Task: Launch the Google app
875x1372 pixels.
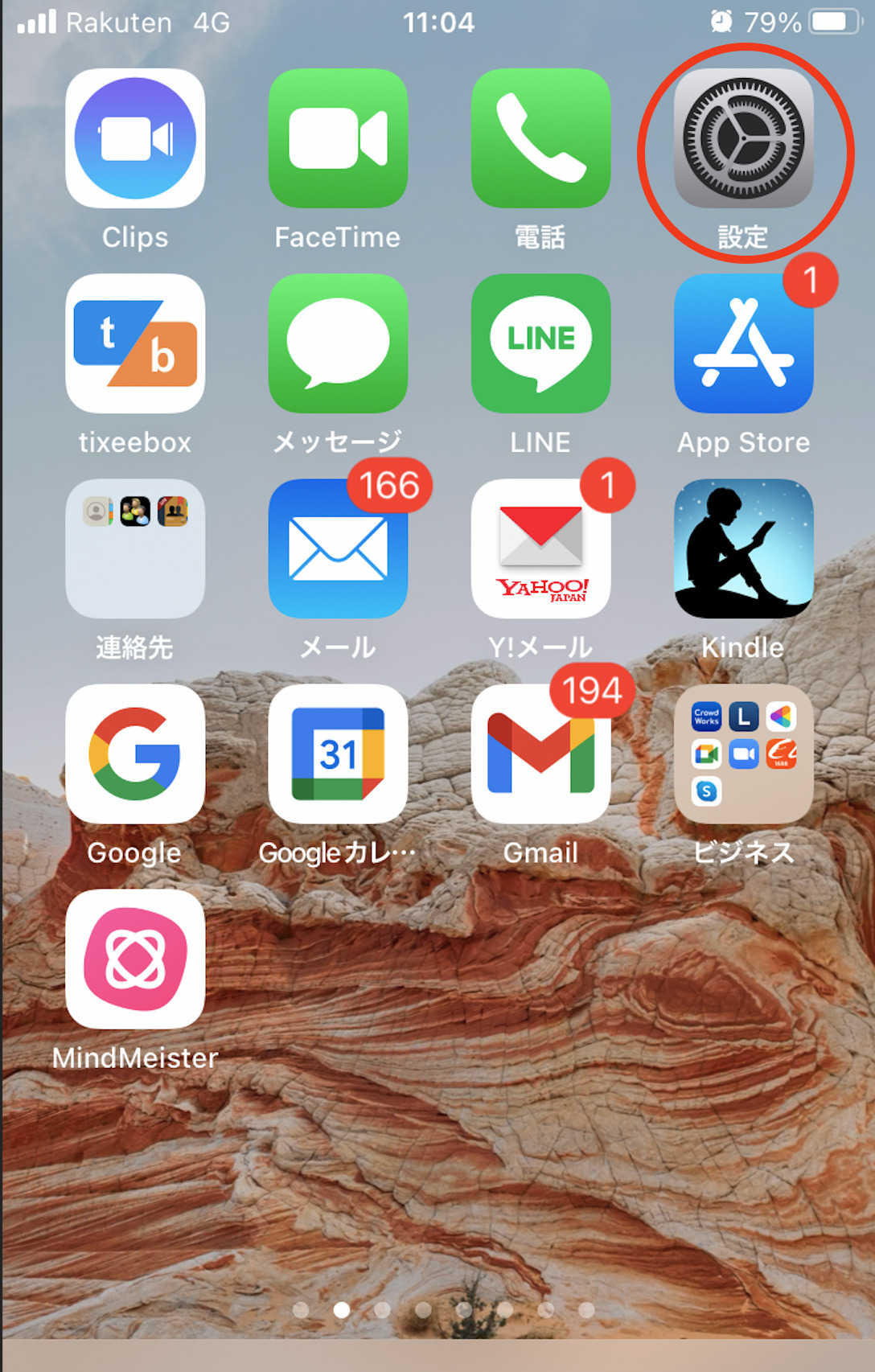Action: [135, 754]
